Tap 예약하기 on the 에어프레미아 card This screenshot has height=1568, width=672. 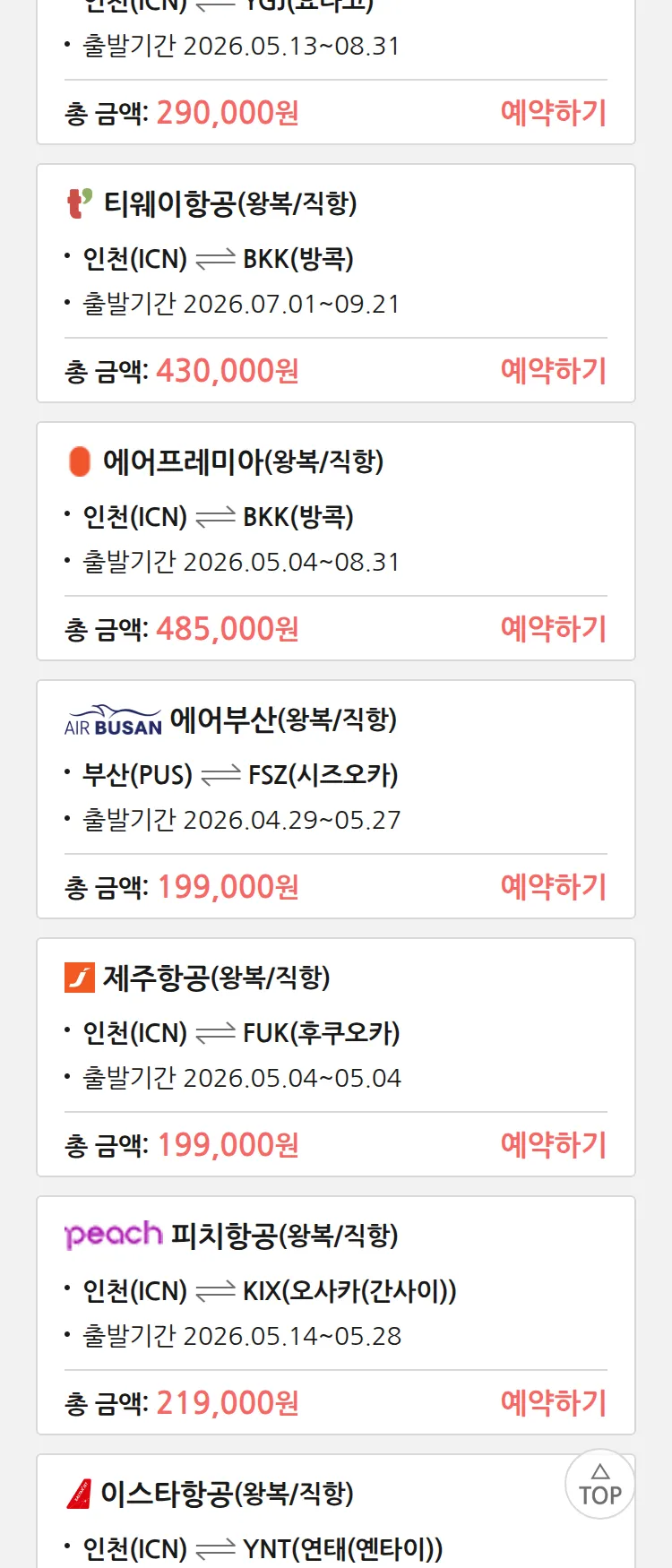553,629
